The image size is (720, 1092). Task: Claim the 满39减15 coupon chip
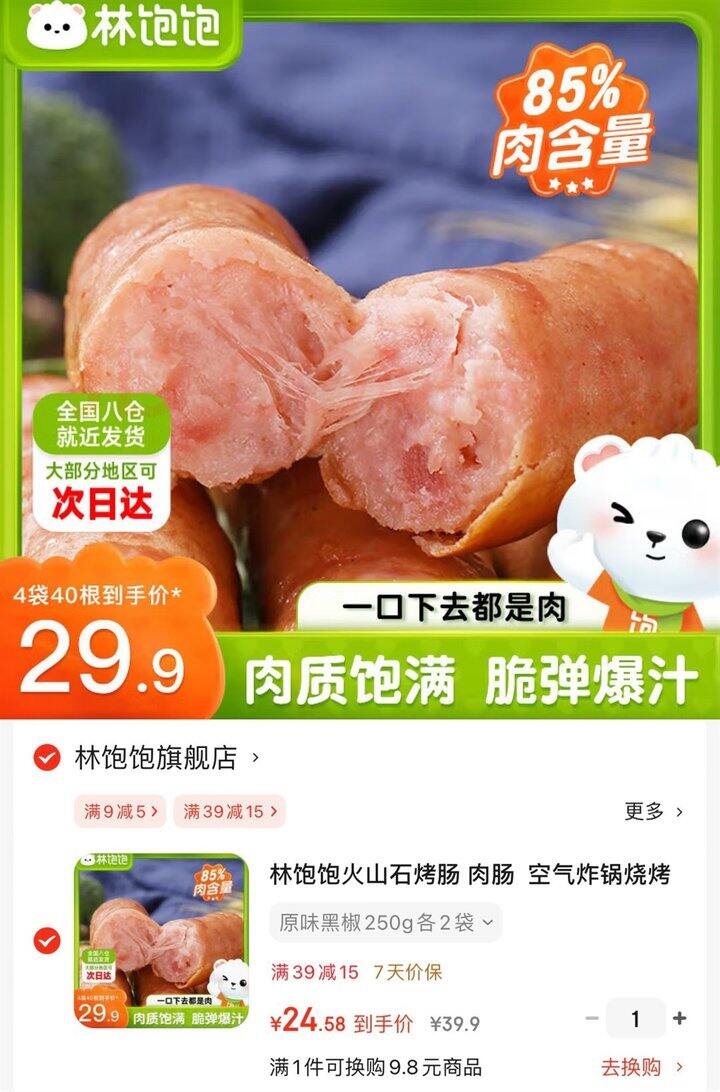pyautogui.click(x=230, y=811)
